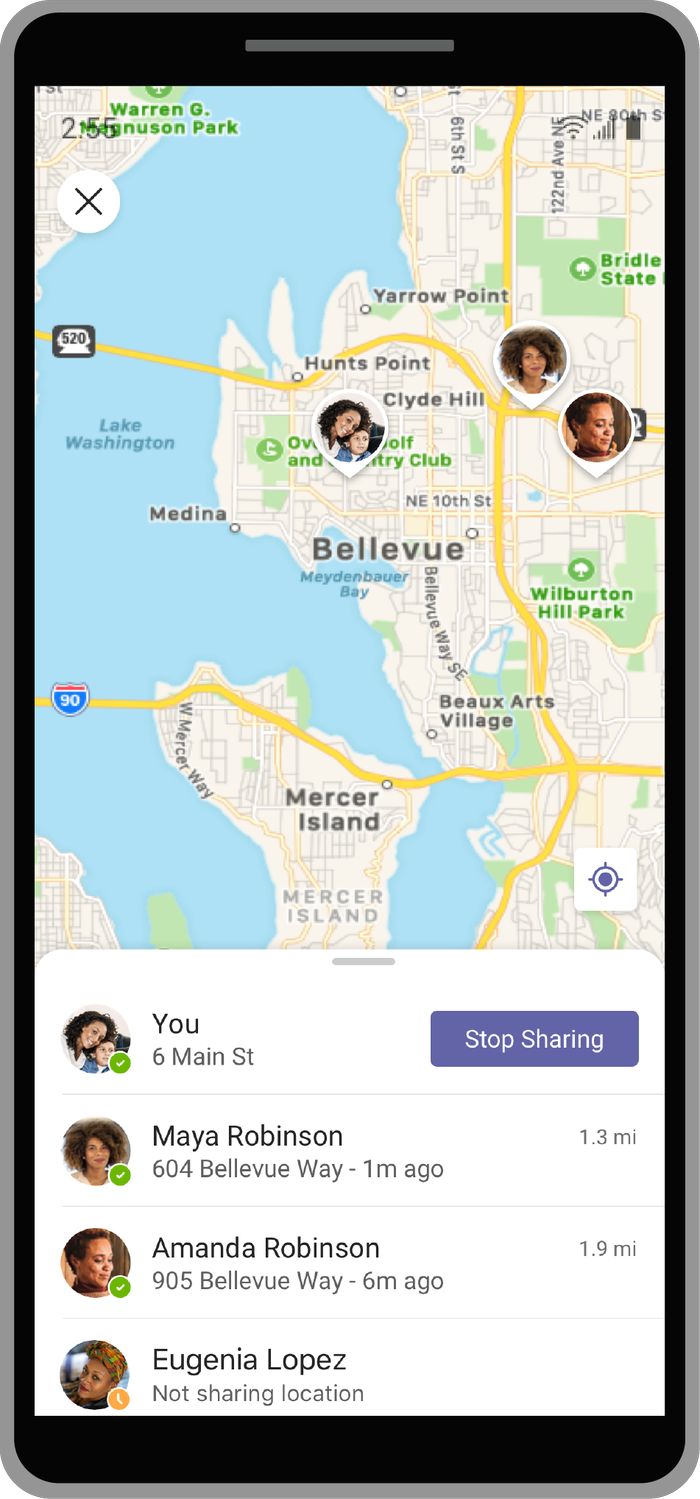Tap the Stop Sharing button
The height and width of the screenshot is (1499, 700).
click(534, 1039)
